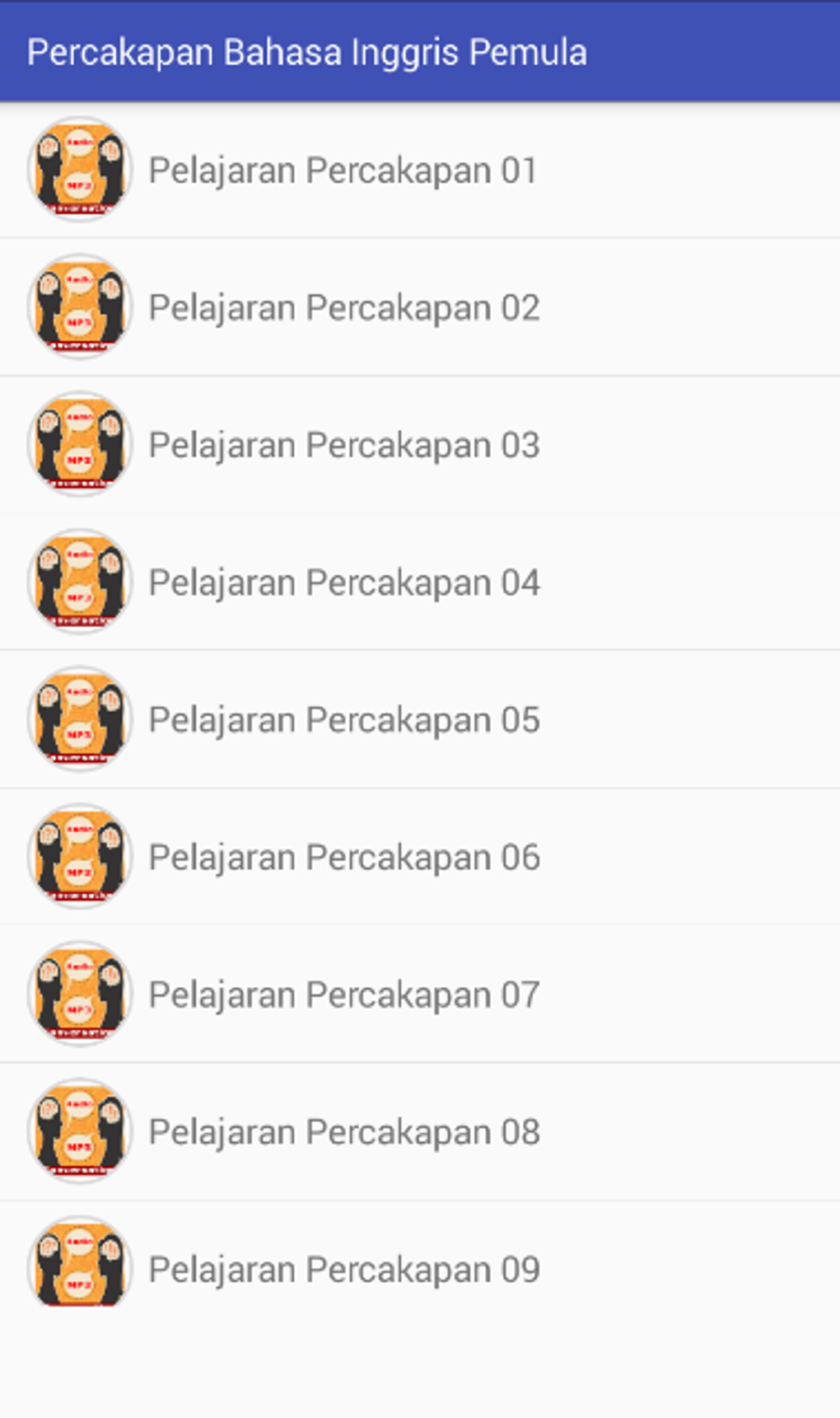This screenshot has width=840, height=1418.
Task: Open the Pelajaran Percakapan 07 entry
Action: [x=420, y=994]
